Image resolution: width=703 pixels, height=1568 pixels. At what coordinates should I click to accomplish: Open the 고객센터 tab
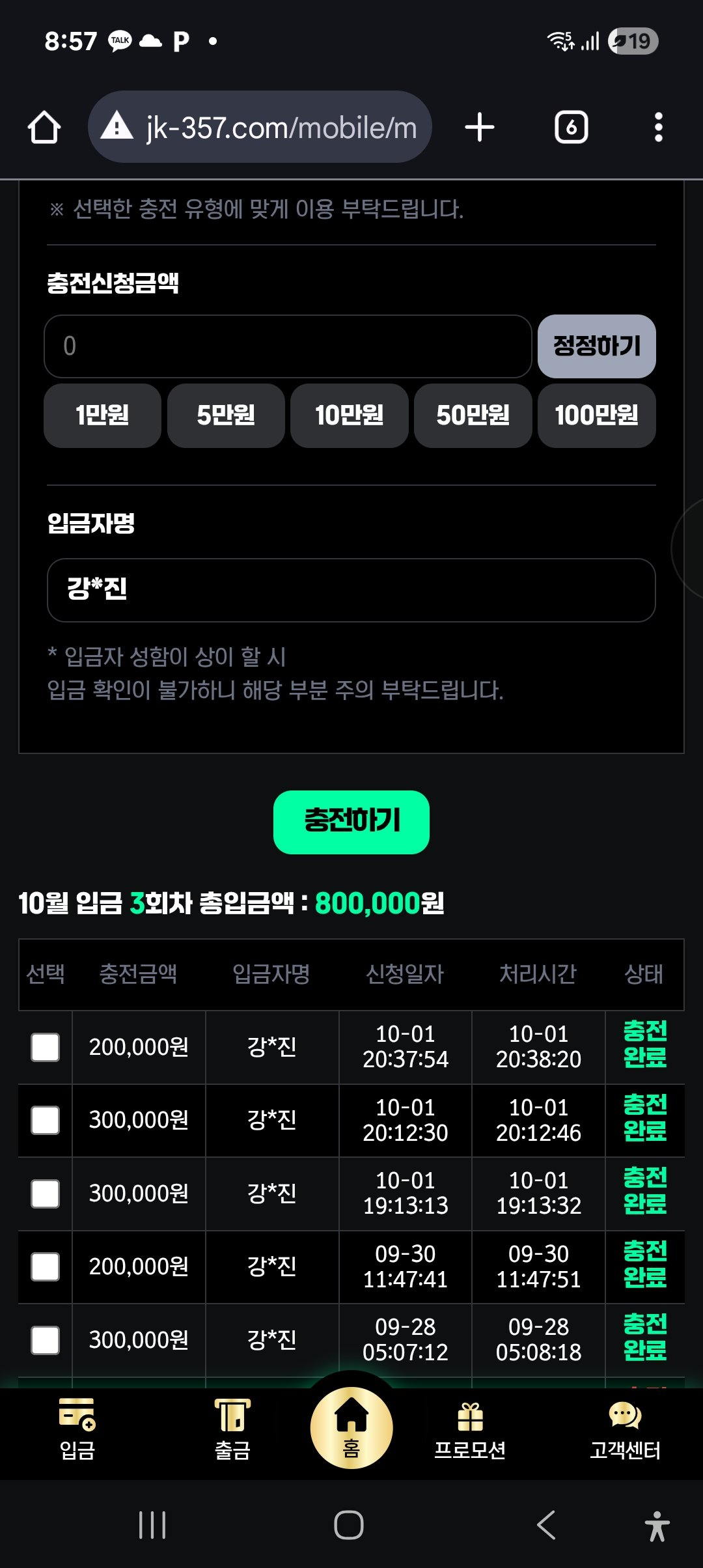point(624,1431)
